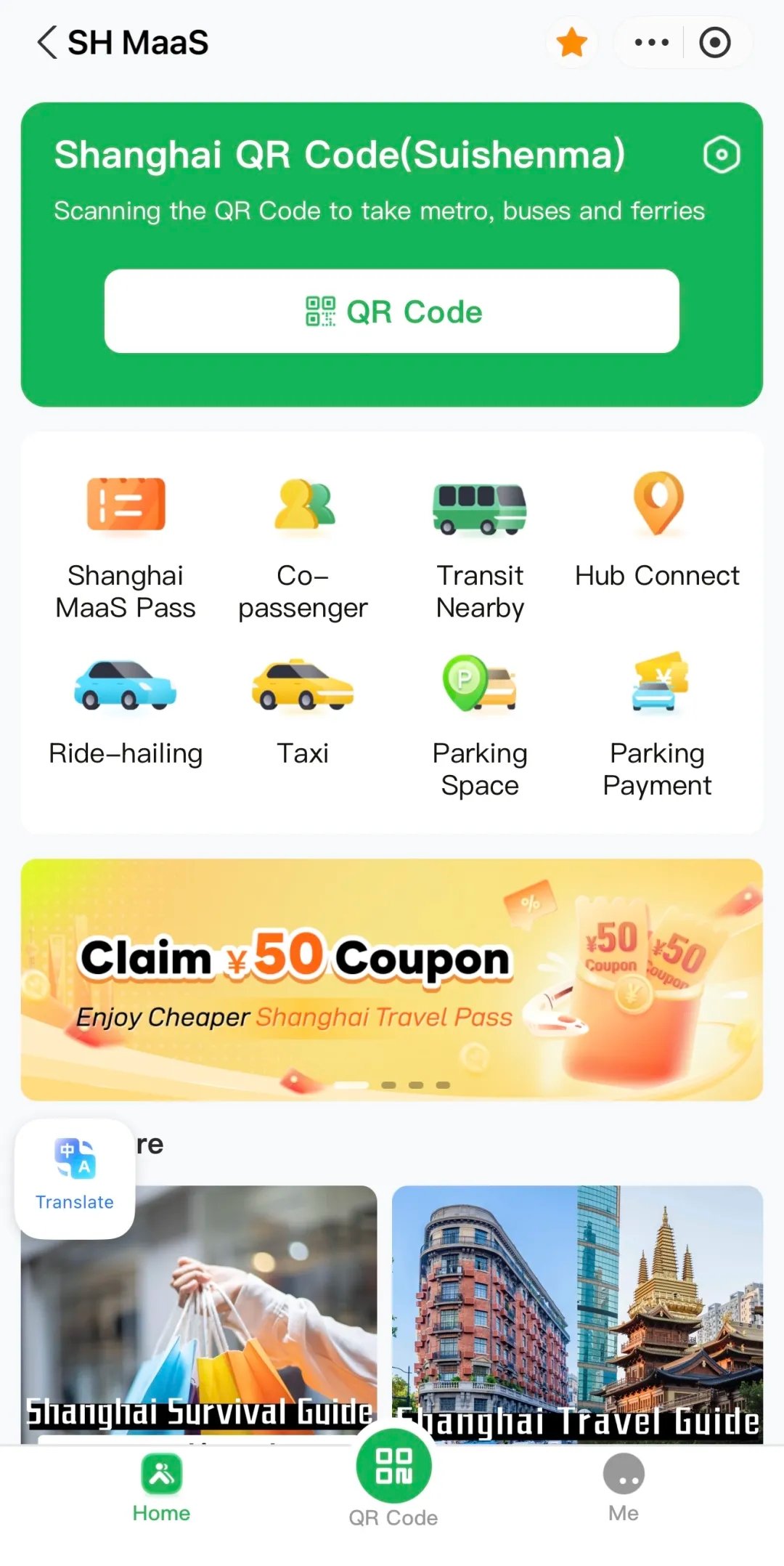Select Ride-hailing
The width and height of the screenshot is (784, 1566).
click(126, 712)
